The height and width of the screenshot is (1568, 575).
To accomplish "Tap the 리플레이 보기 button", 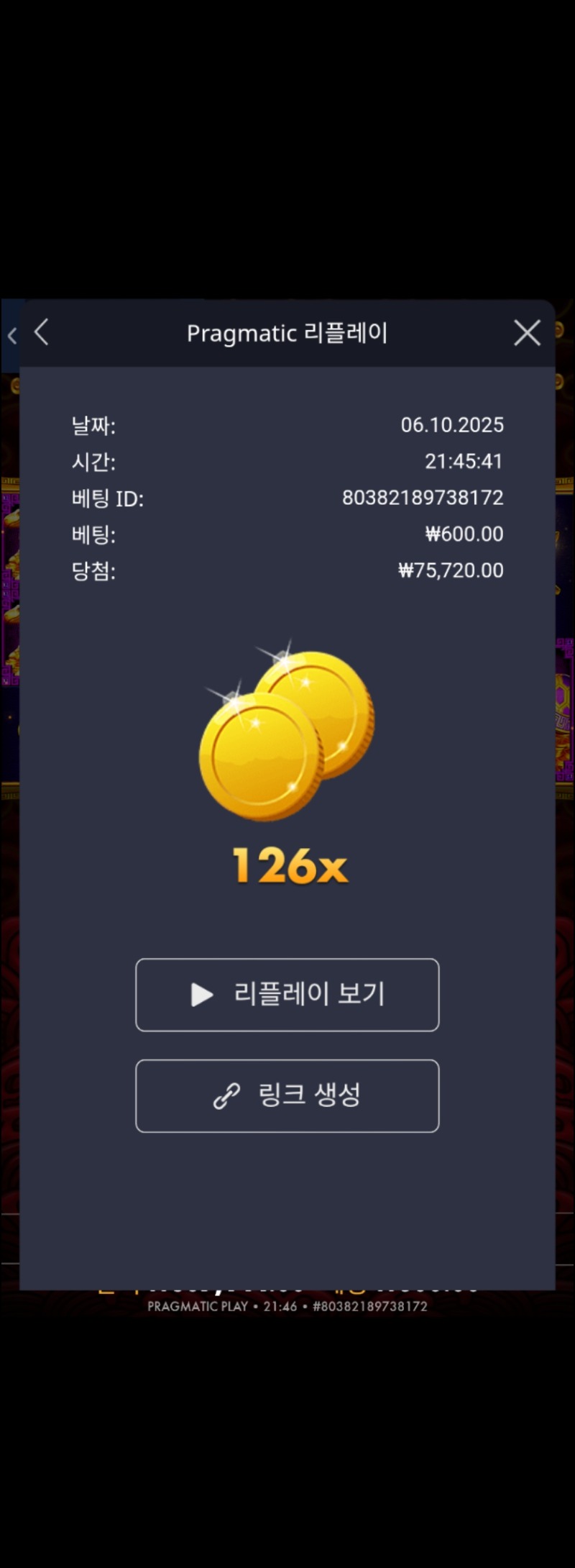I will click(x=287, y=995).
